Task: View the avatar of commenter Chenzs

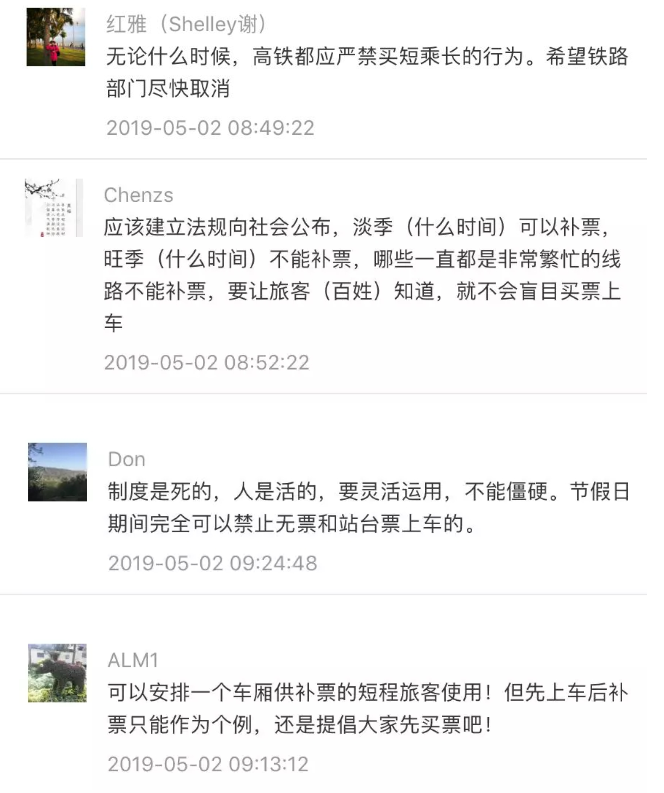Action: coord(54,207)
